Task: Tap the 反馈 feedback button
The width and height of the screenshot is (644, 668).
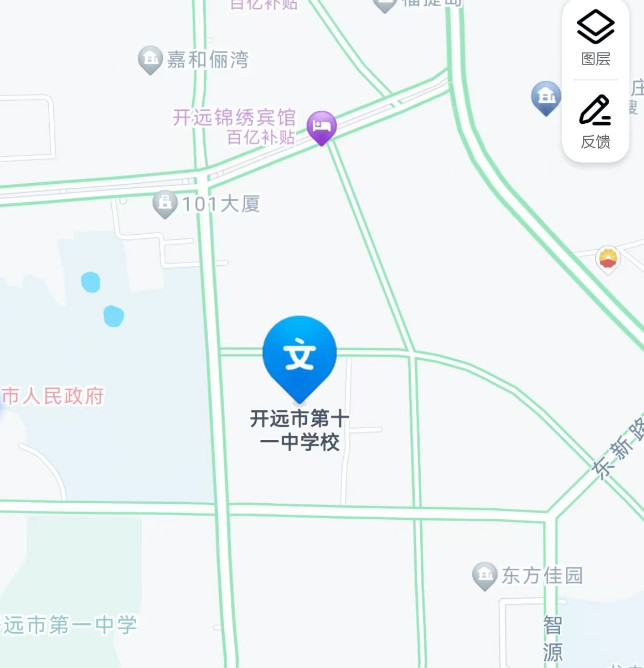Action: click(x=595, y=120)
